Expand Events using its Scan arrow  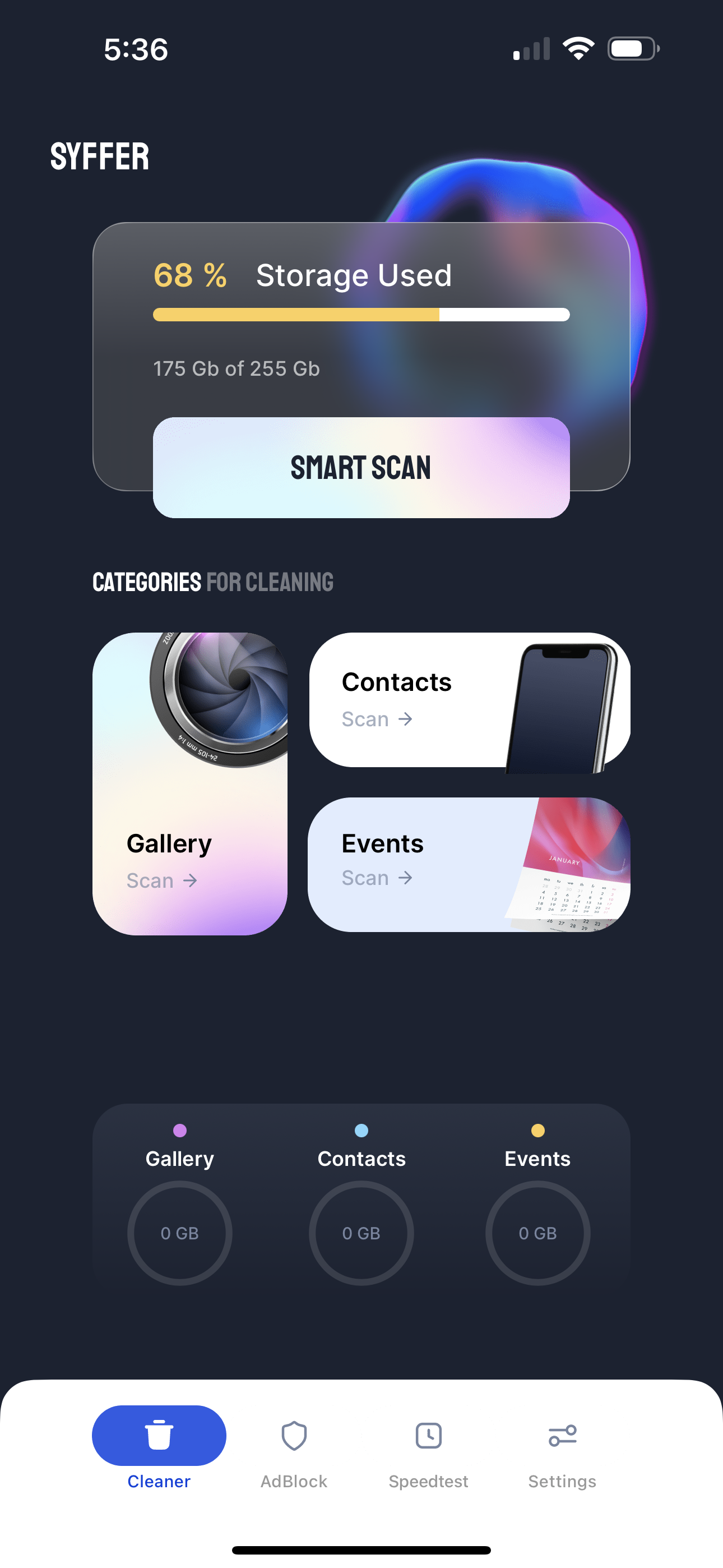406,878
